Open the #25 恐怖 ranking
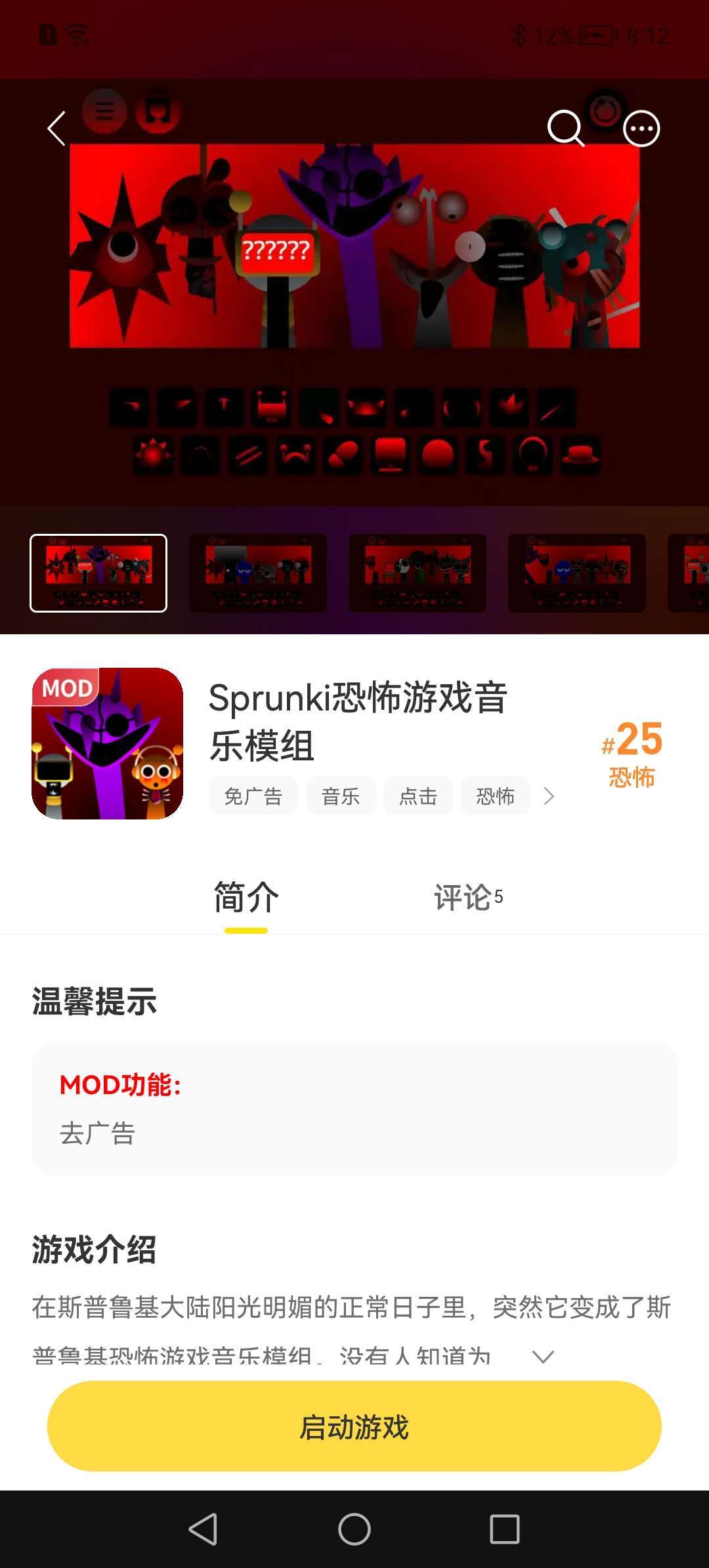Image resolution: width=709 pixels, height=1568 pixels. [632, 754]
